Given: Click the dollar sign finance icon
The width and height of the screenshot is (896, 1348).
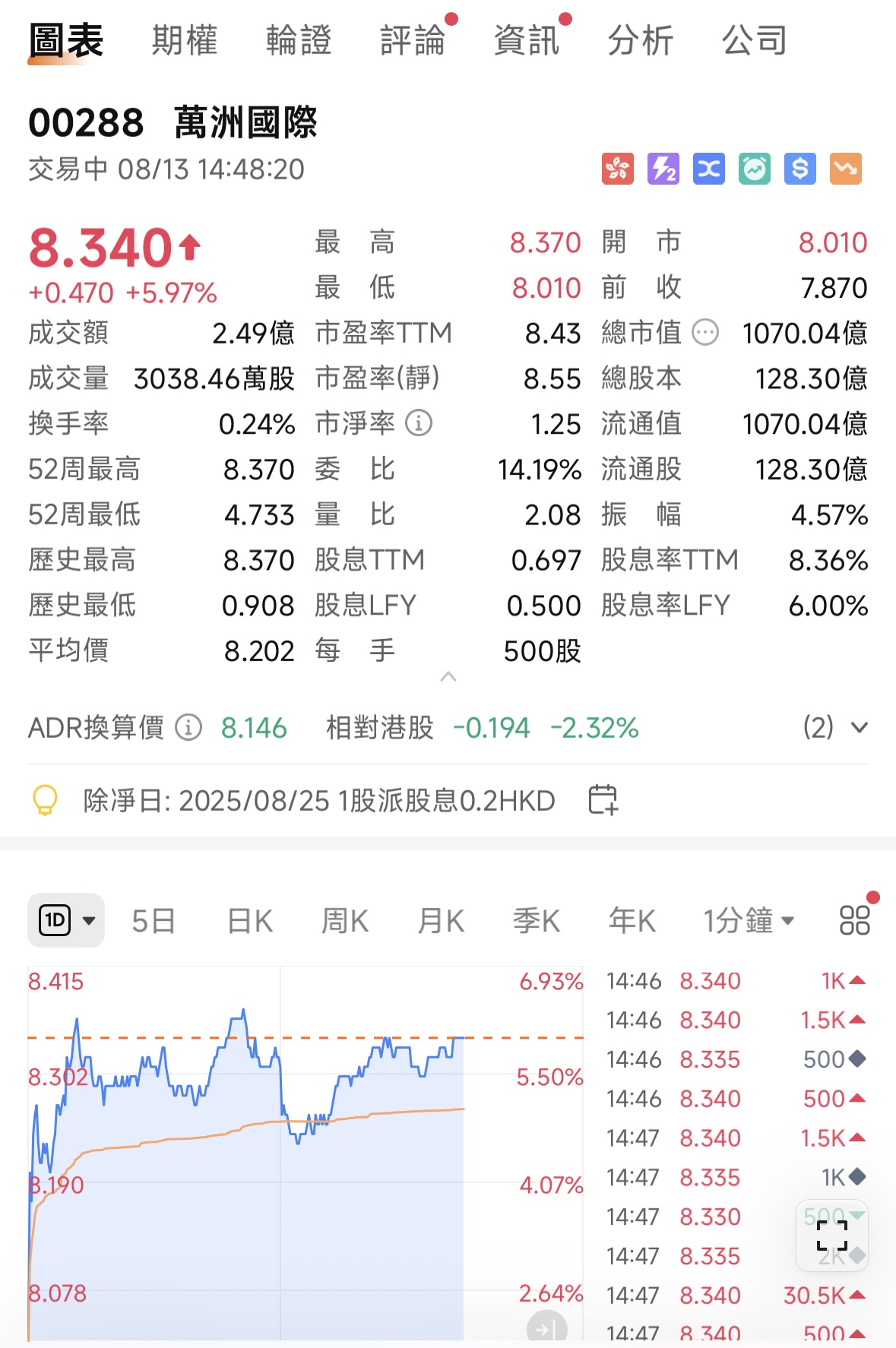Looking at the screenshot, I should pos(799,169).
